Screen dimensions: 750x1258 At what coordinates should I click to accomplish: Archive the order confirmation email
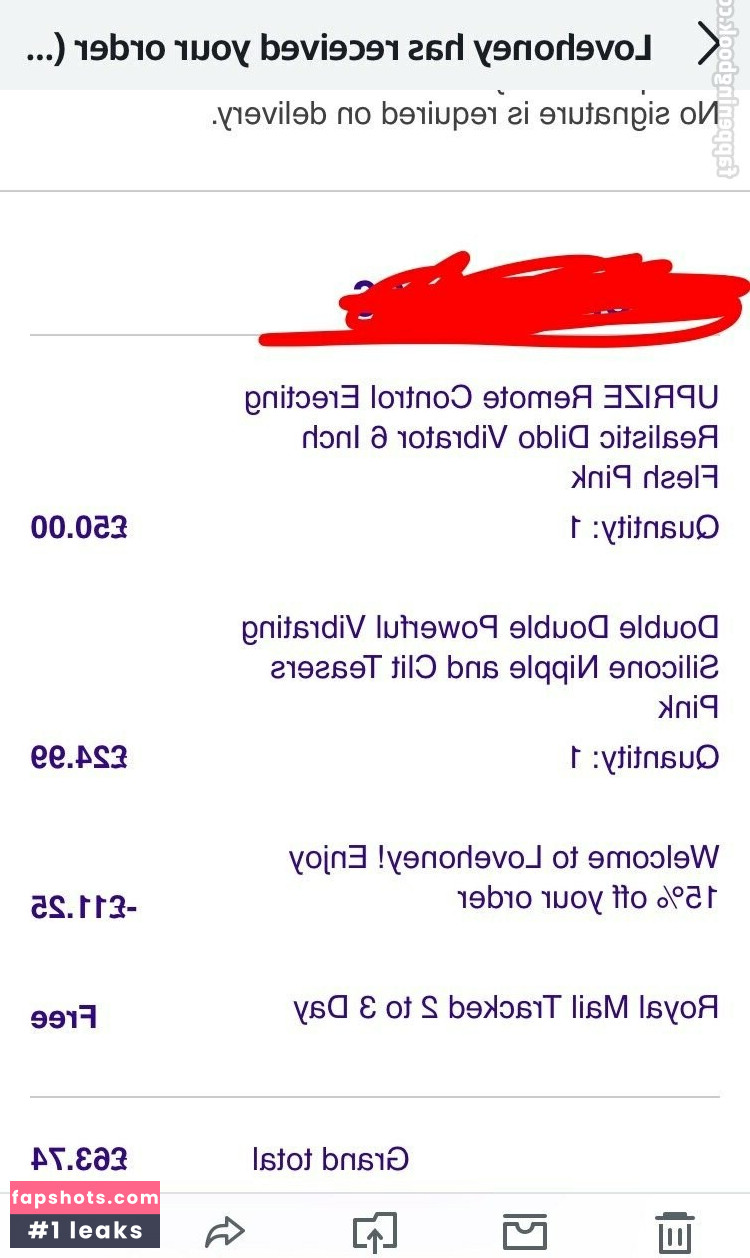pos(525,1231)
